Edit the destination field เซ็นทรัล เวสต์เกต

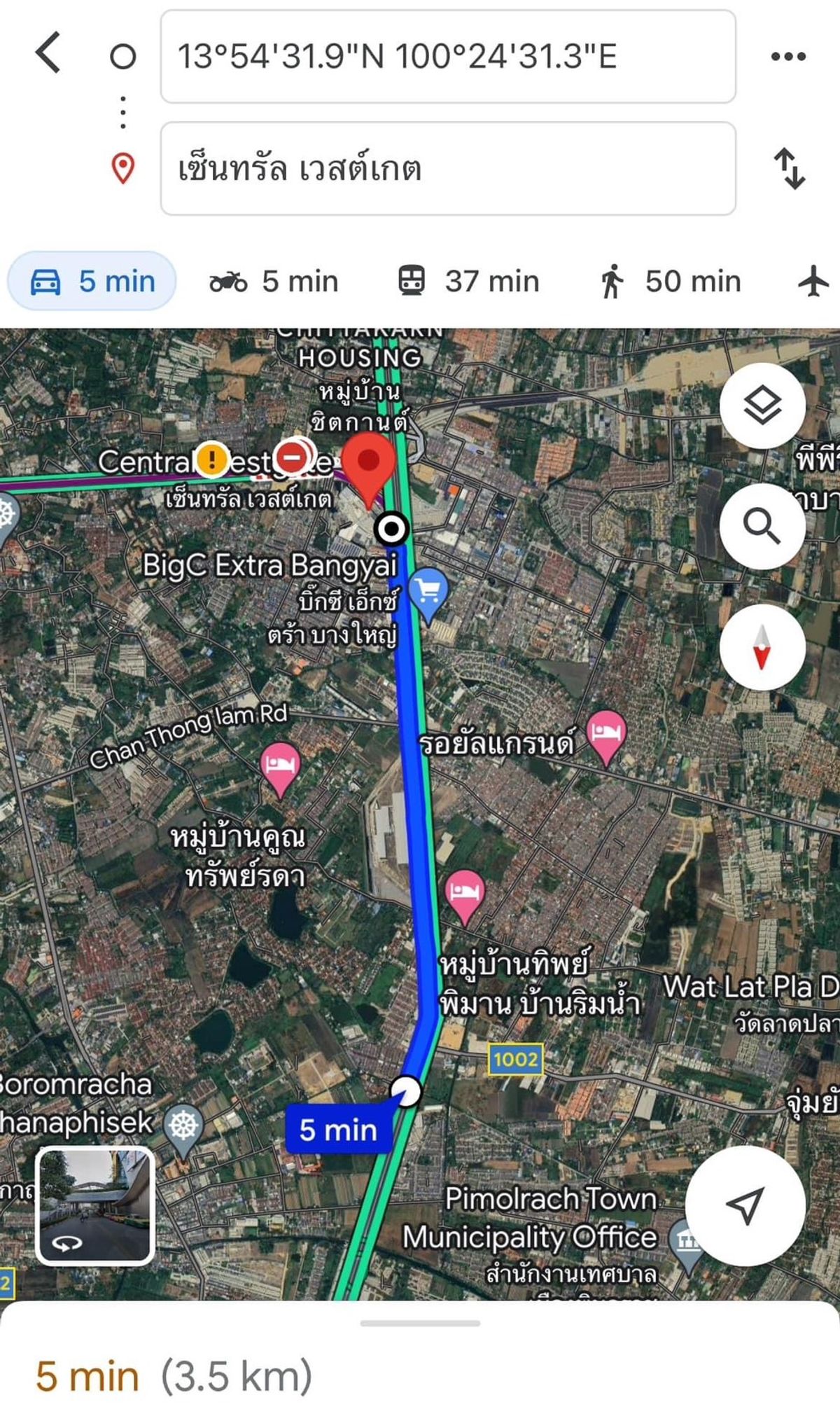pyautogui.click(x=448, y=168)
